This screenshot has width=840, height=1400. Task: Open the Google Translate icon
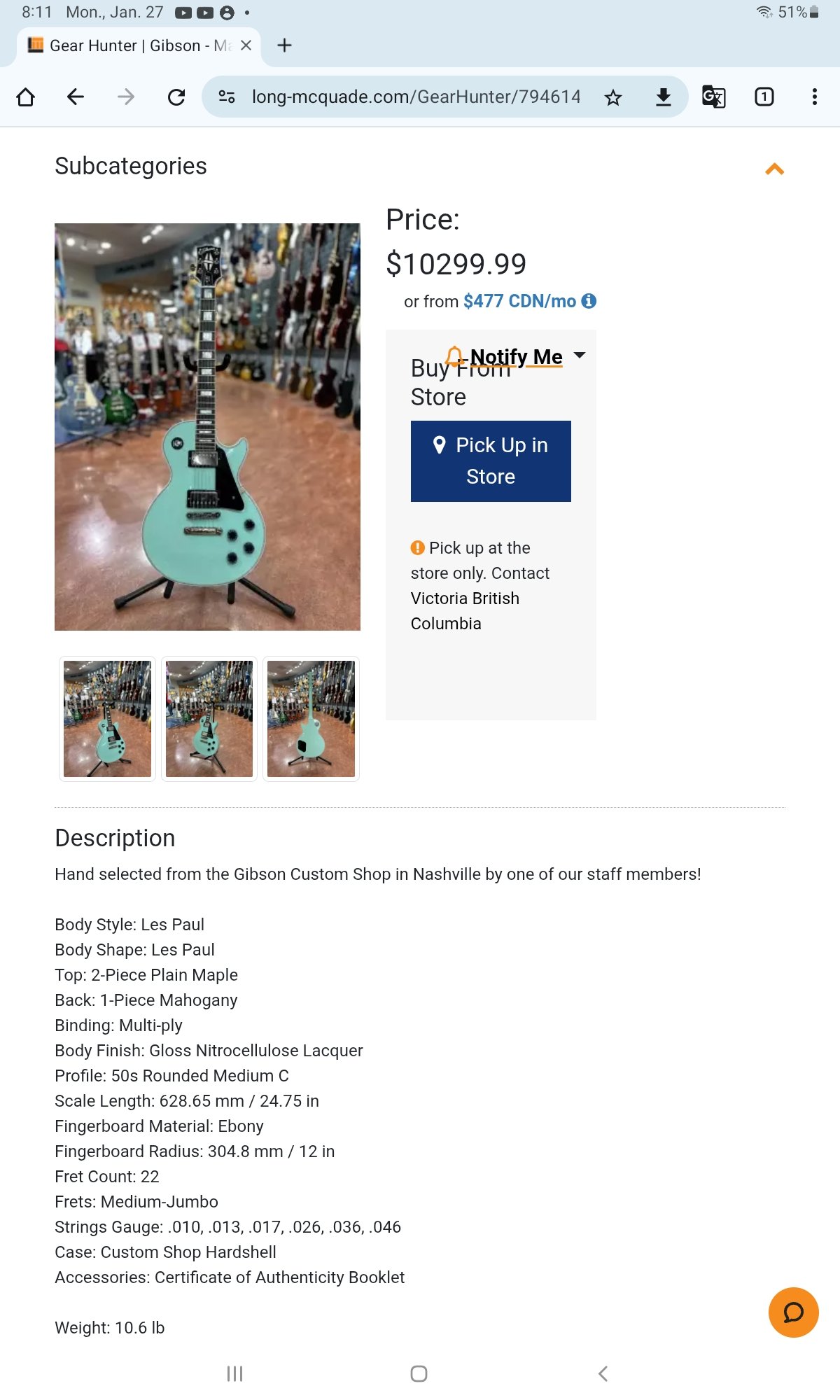click(713, 97)
